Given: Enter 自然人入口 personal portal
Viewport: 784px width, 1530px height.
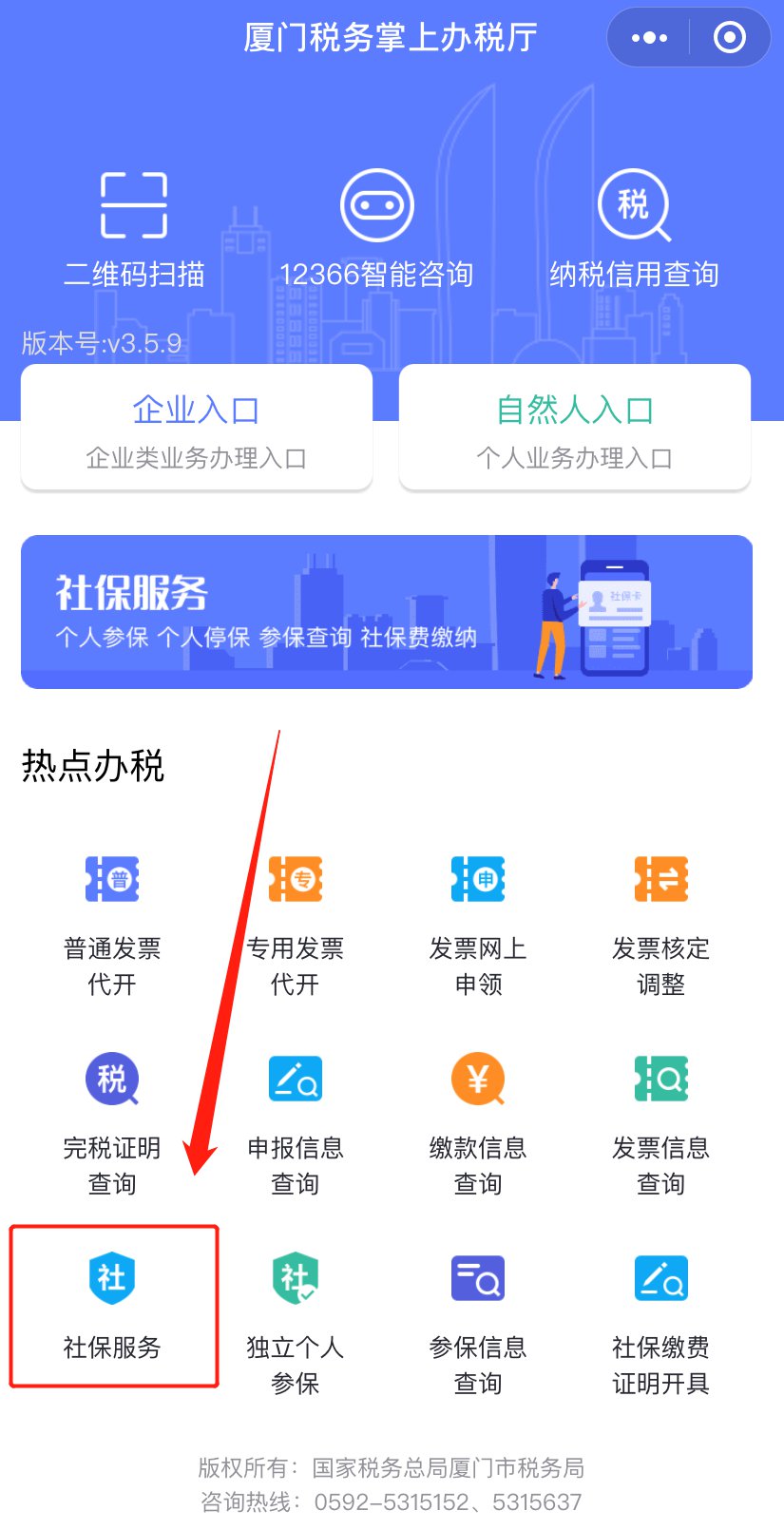Looking at the screenshot, I should point(575,430).
